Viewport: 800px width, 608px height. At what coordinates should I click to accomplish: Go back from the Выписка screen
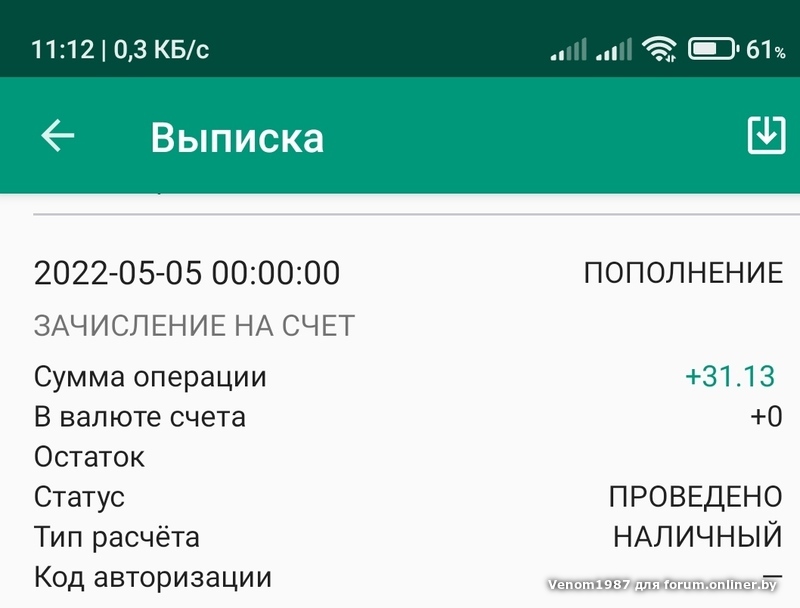click(57, 136)
